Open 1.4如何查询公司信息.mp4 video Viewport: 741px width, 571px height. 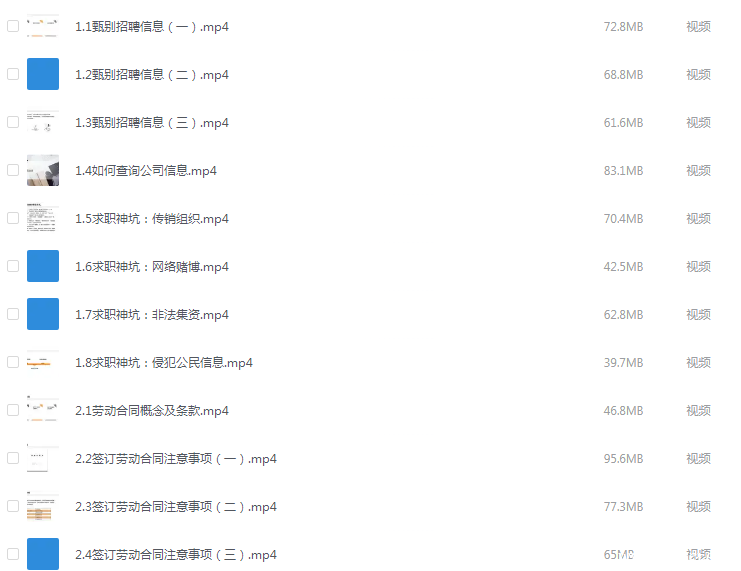pyautogui.click(x=146, y=171)
